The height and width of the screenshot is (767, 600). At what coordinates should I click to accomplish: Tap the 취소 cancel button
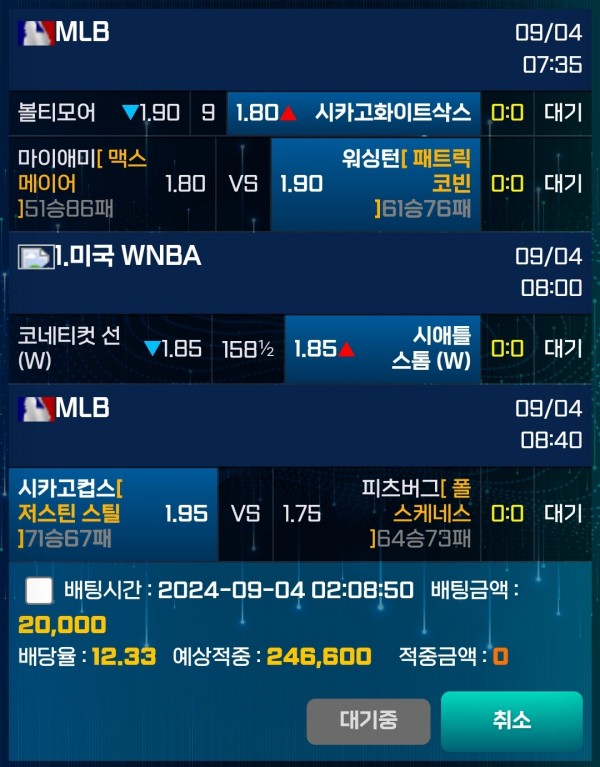pos(511,720)
